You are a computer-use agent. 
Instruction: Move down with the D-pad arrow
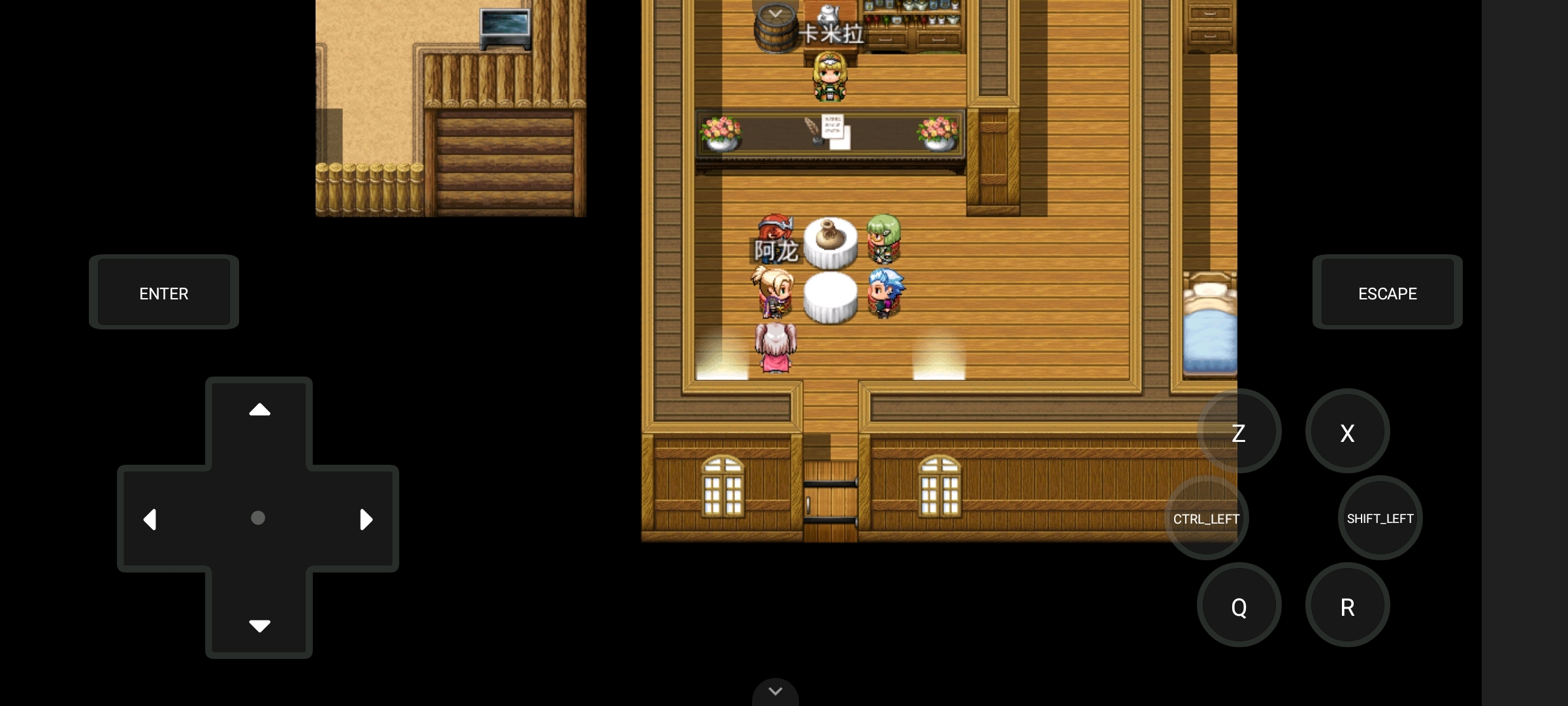point(259,626)
